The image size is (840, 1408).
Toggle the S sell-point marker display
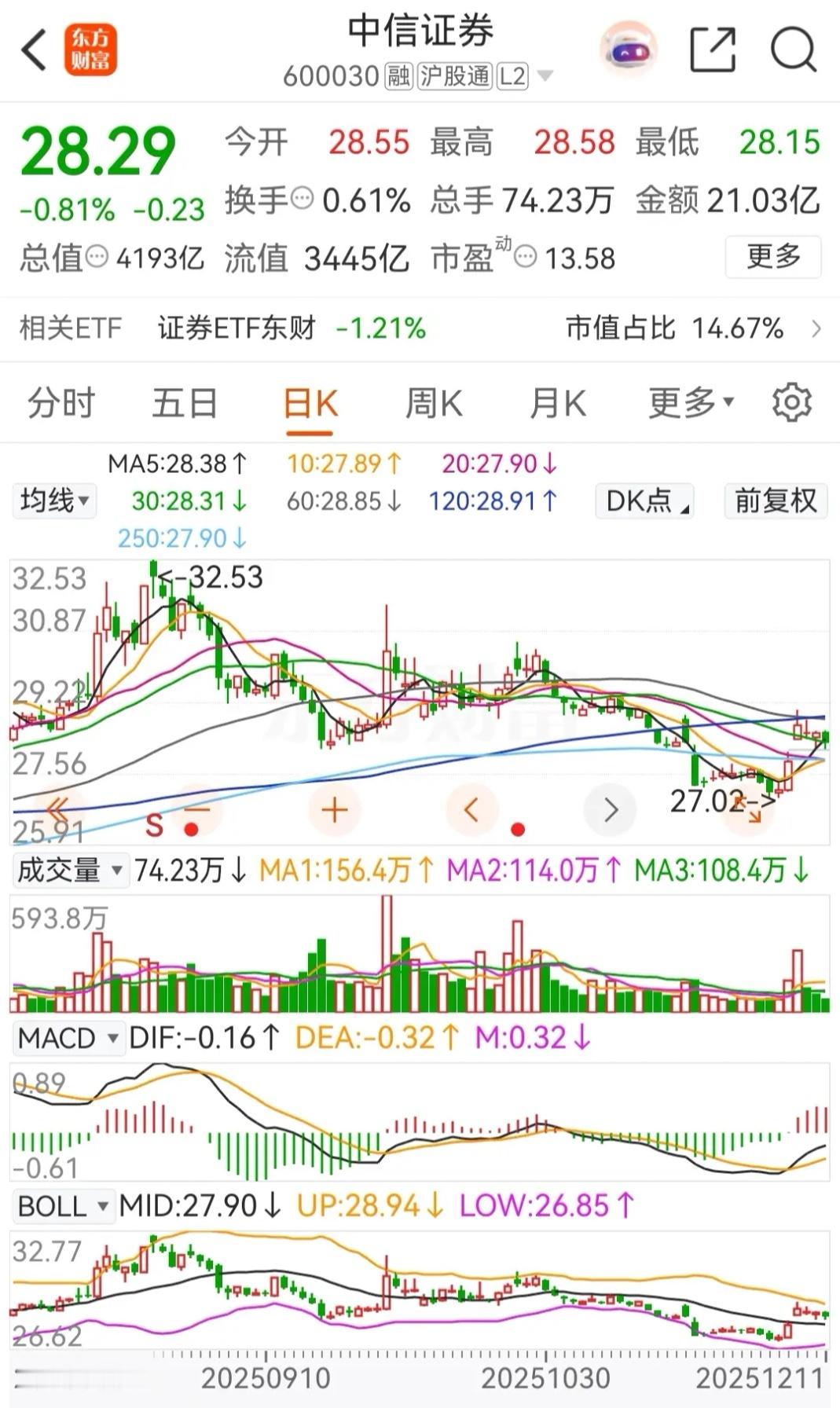pyautogui.click(x=154, y=824)
